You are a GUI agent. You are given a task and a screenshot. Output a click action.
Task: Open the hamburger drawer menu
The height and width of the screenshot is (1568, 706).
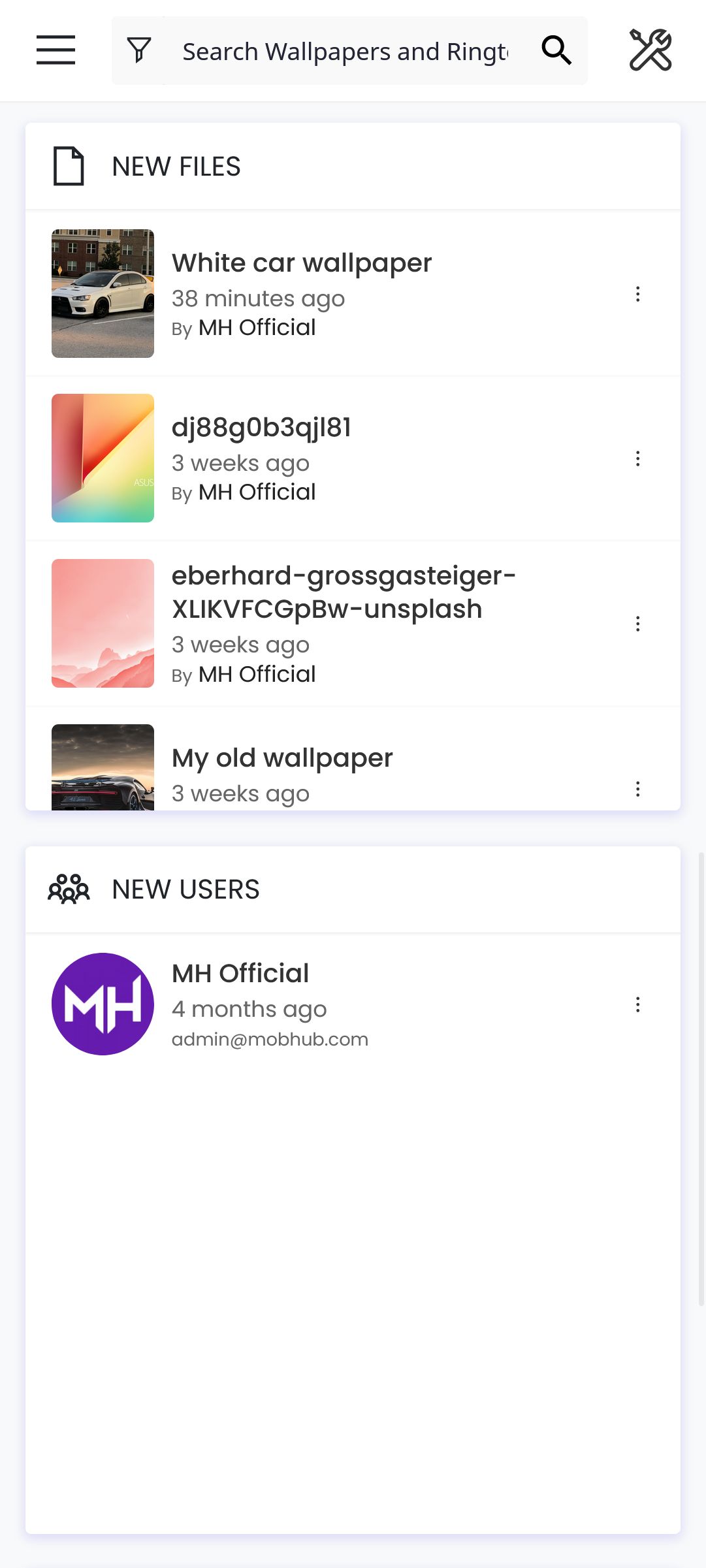pos(56,50)
